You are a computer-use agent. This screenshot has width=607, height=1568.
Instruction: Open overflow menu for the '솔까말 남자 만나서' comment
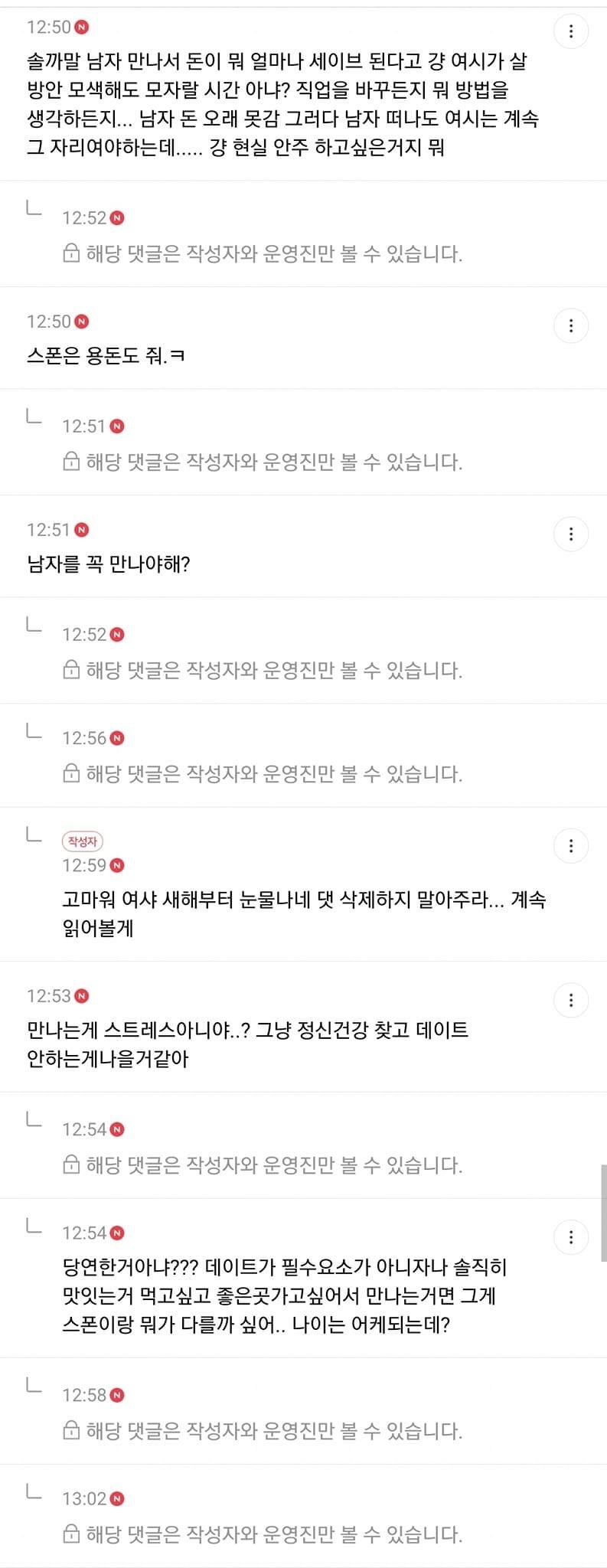point(570,31)
